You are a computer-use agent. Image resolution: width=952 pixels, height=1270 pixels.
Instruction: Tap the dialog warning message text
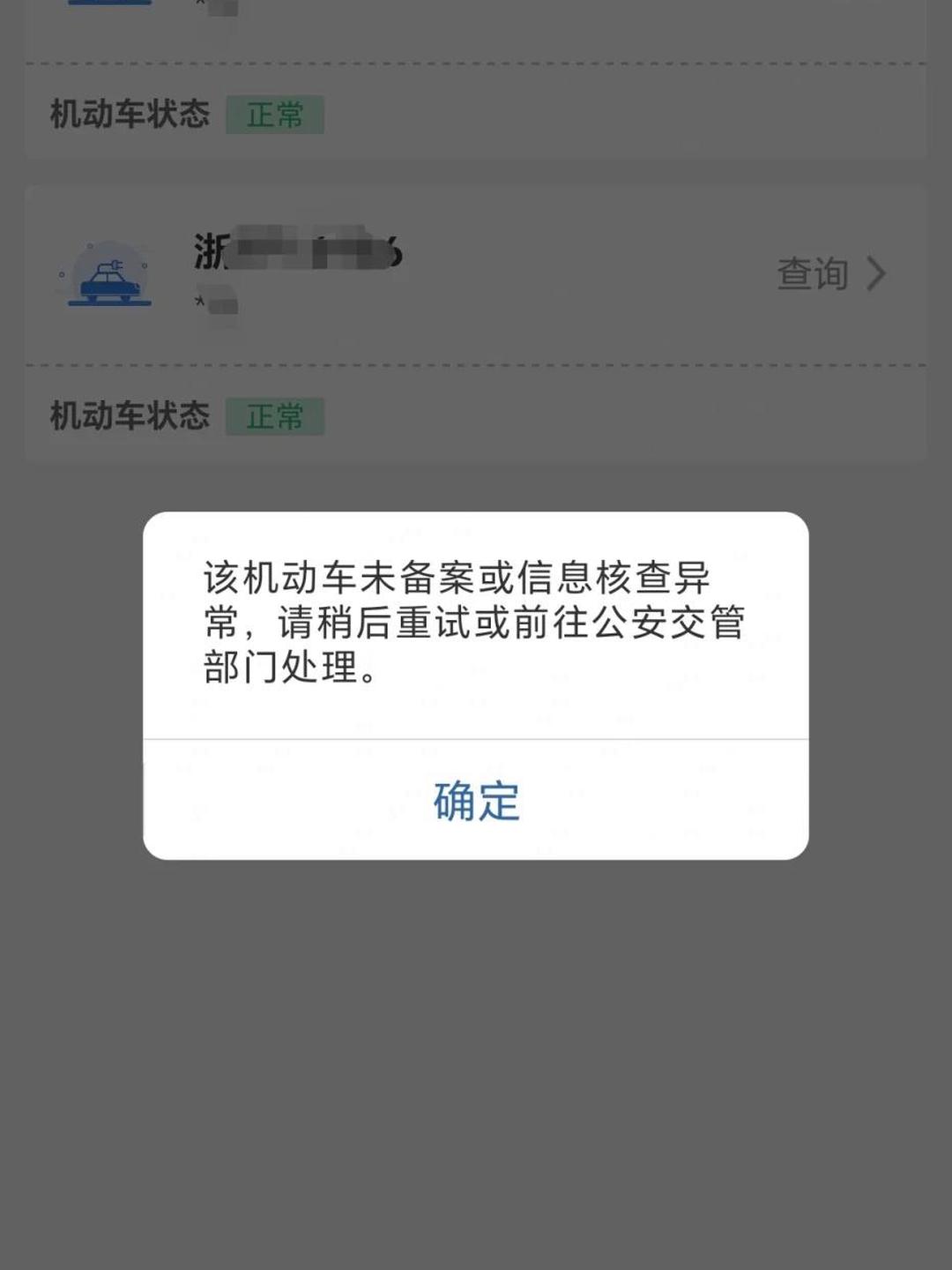pyautogui.click(x=476, y=620)
